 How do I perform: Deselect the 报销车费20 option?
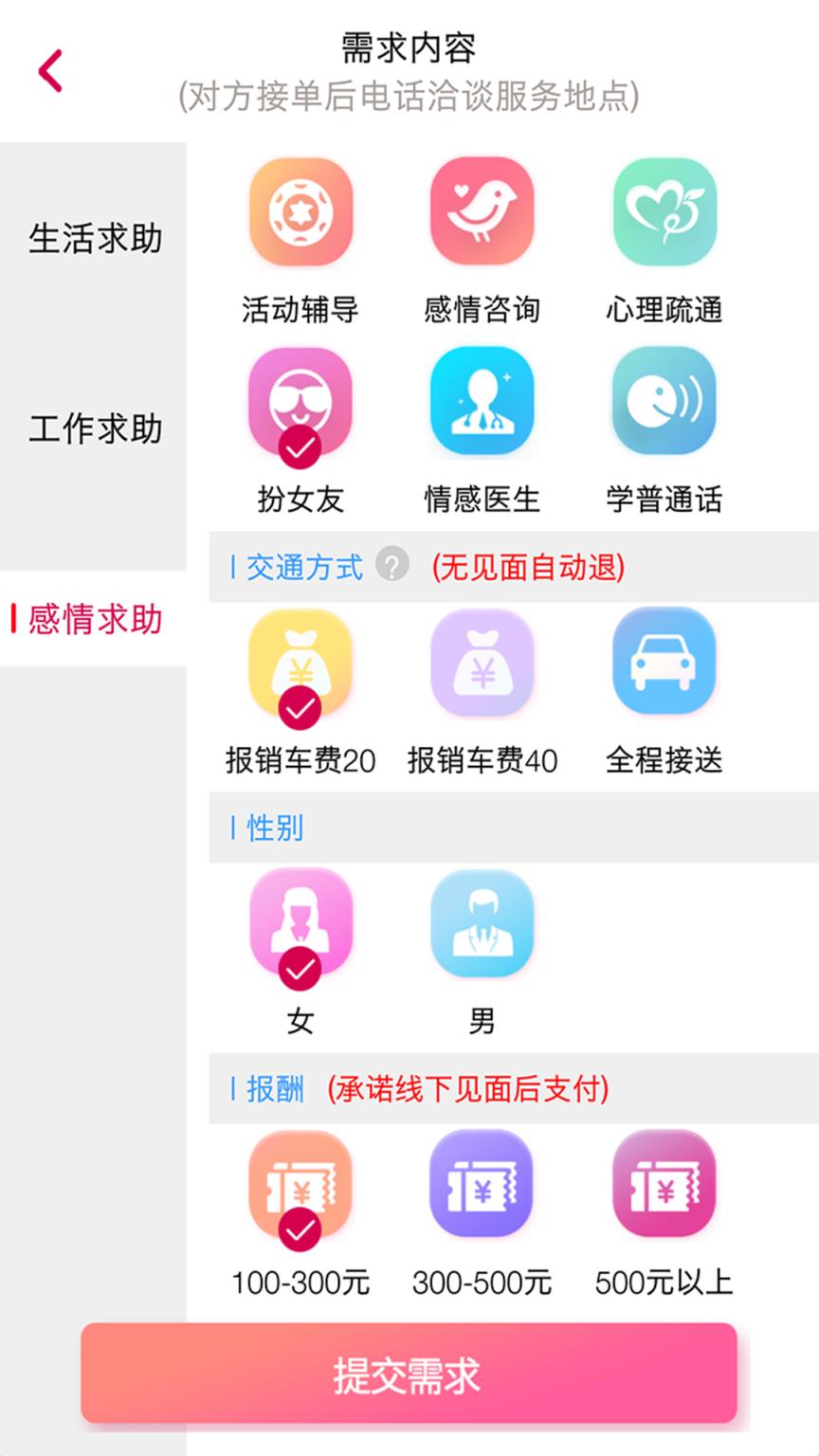click(x=300, y=663)
